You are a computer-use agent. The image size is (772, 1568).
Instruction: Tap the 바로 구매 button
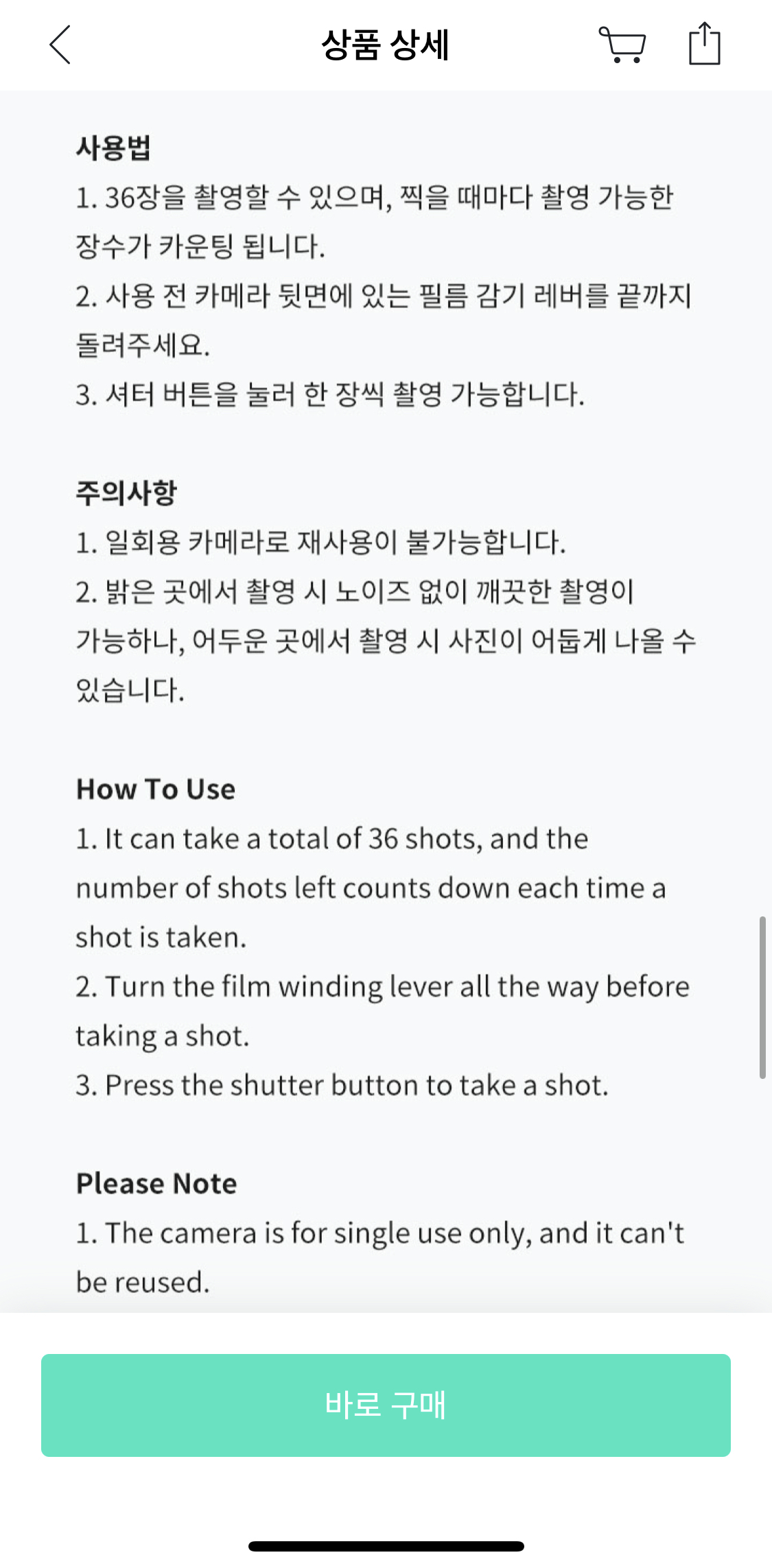[386, 1405]
